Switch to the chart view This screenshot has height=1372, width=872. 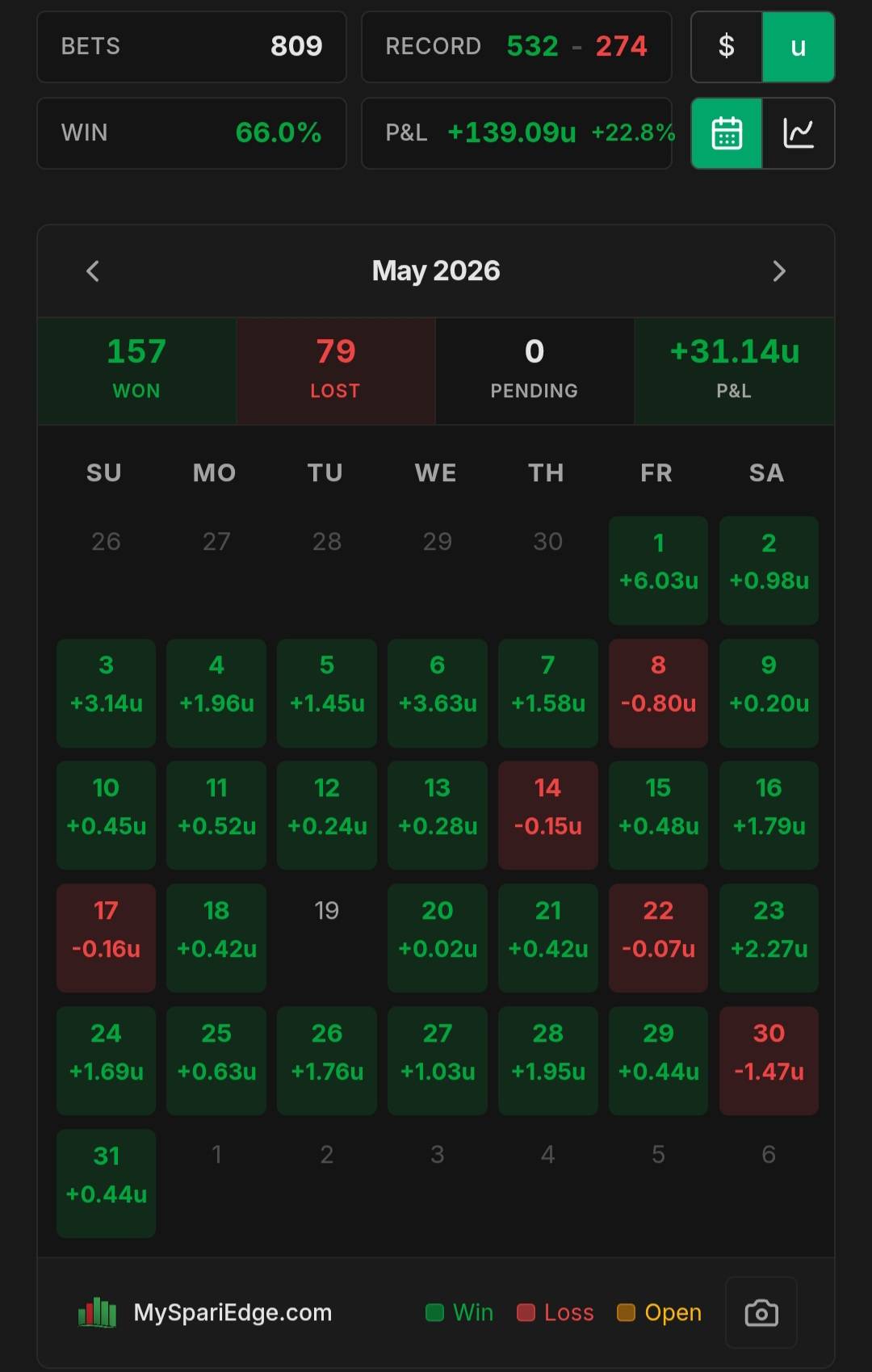click(799, 133)
